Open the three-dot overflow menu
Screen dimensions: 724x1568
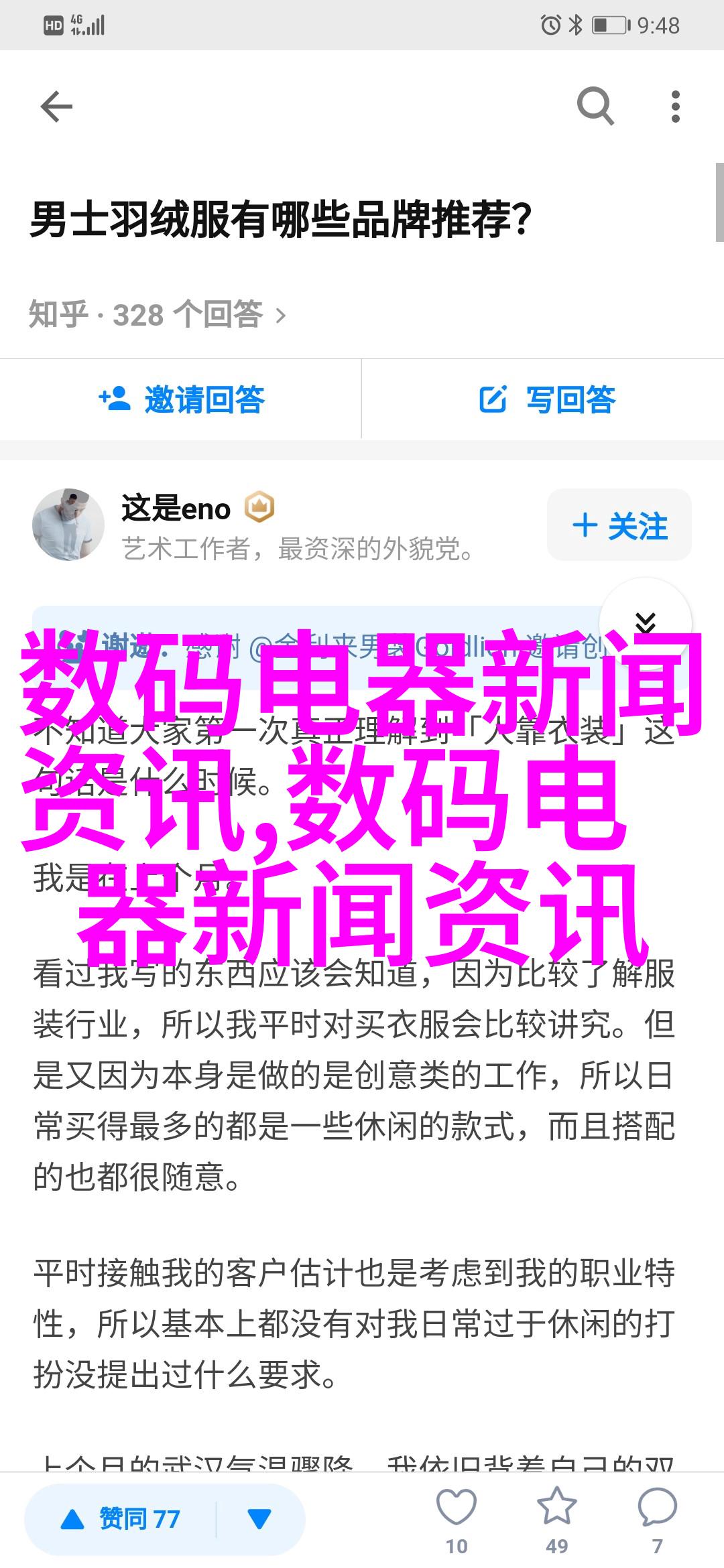[675, 107]
